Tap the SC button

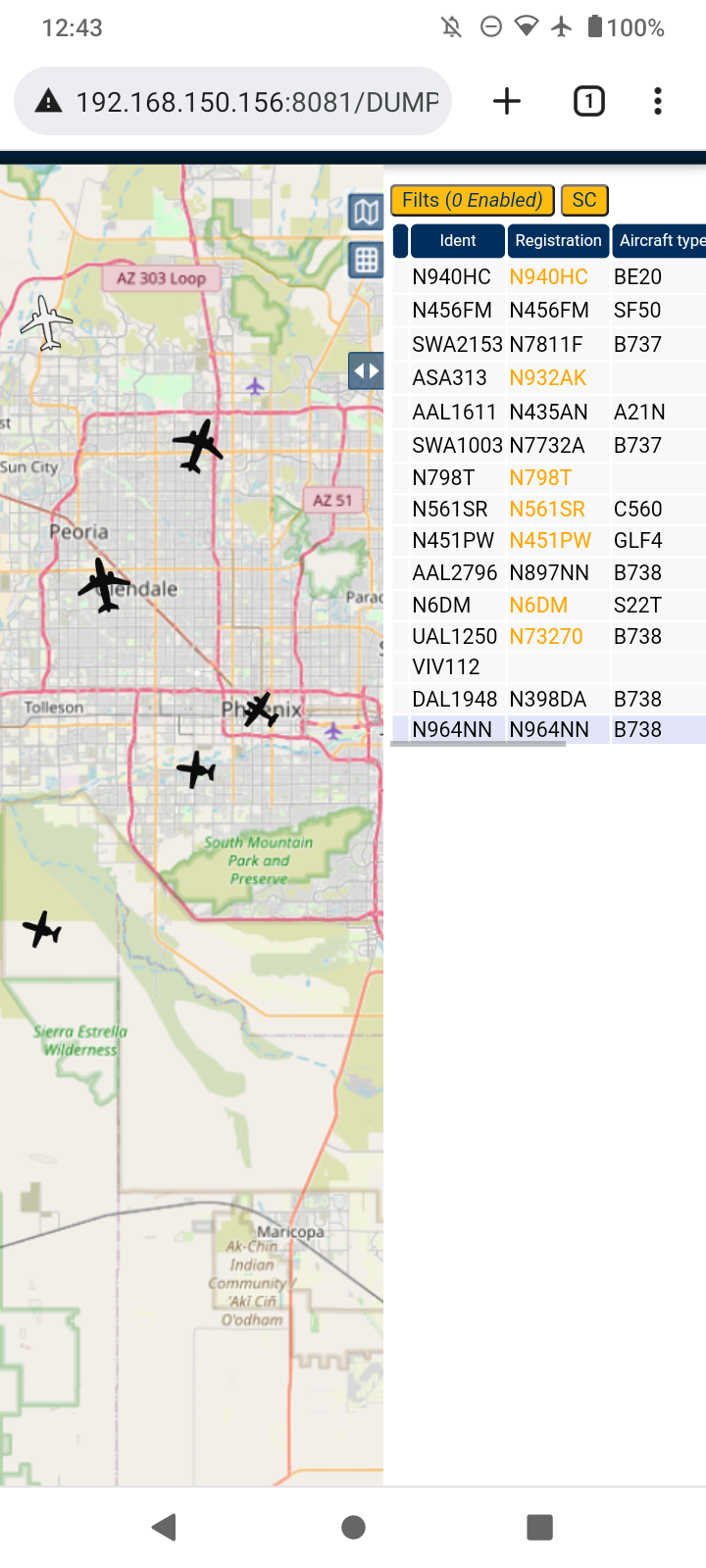[x=584, y=200]
